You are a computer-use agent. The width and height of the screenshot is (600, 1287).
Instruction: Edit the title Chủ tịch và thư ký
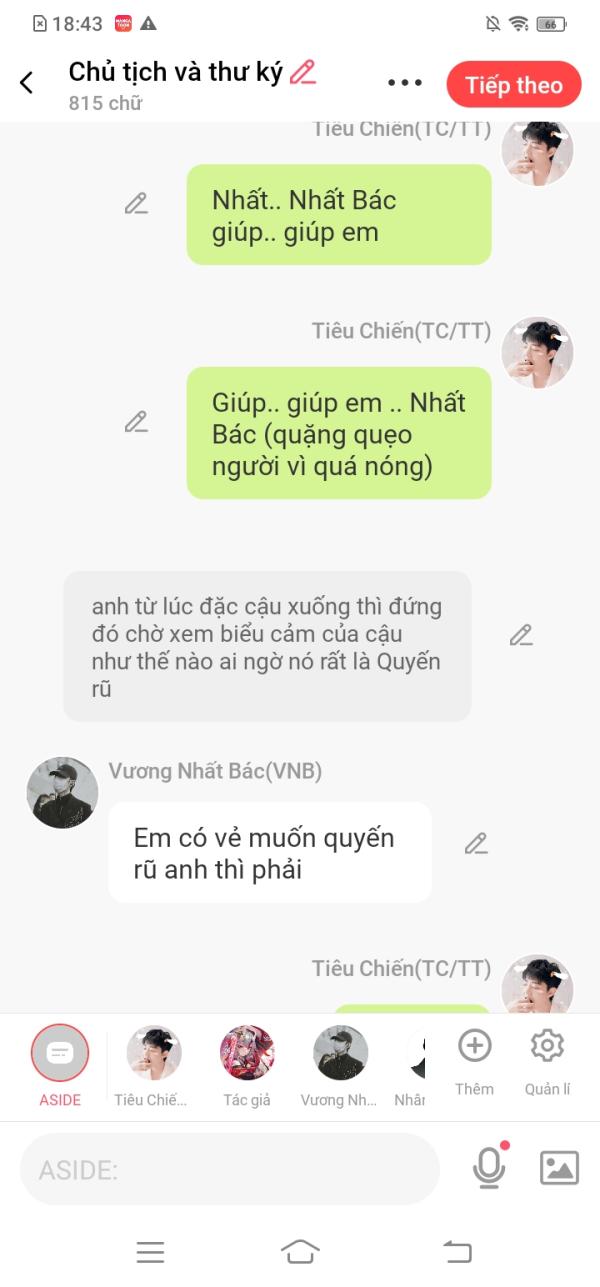[302, 72]
